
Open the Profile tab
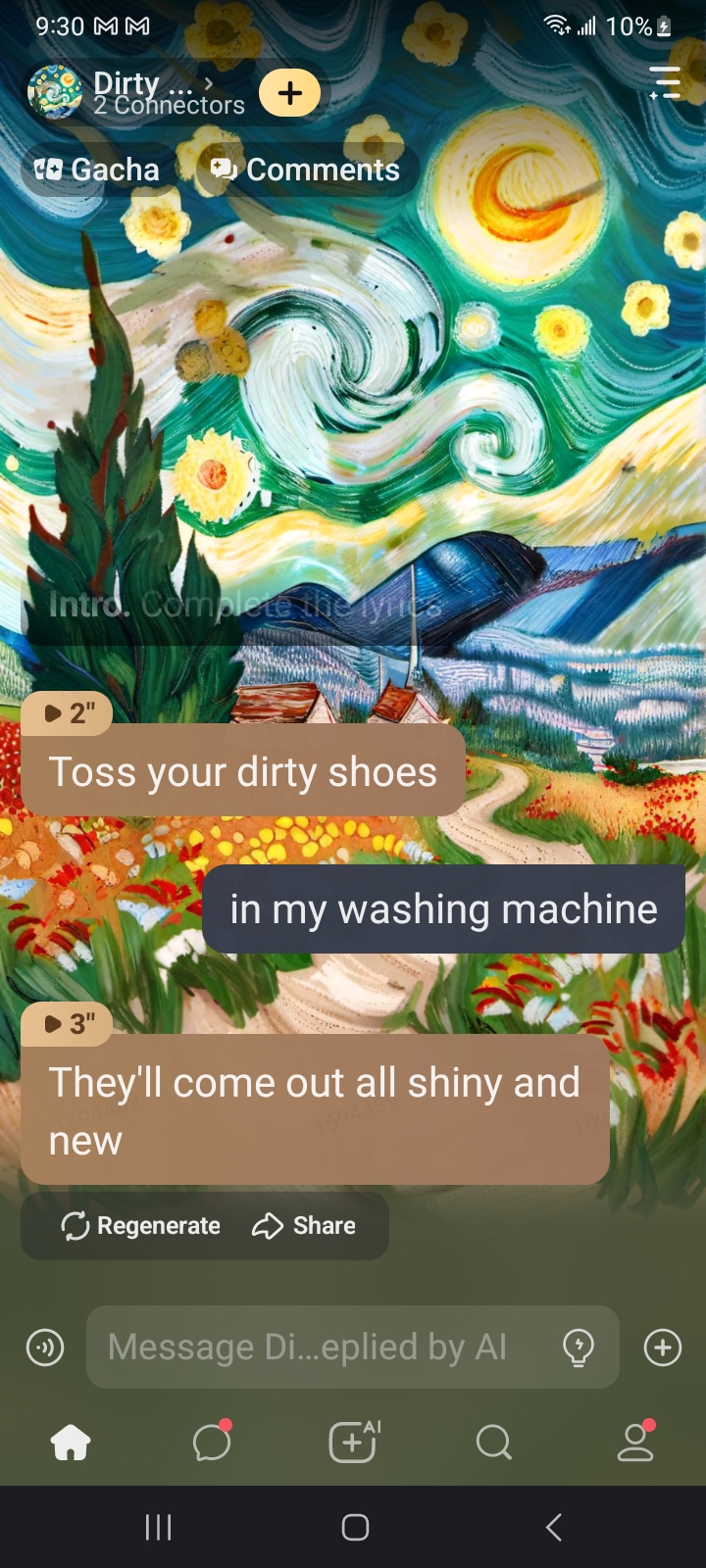[635, 1443]
